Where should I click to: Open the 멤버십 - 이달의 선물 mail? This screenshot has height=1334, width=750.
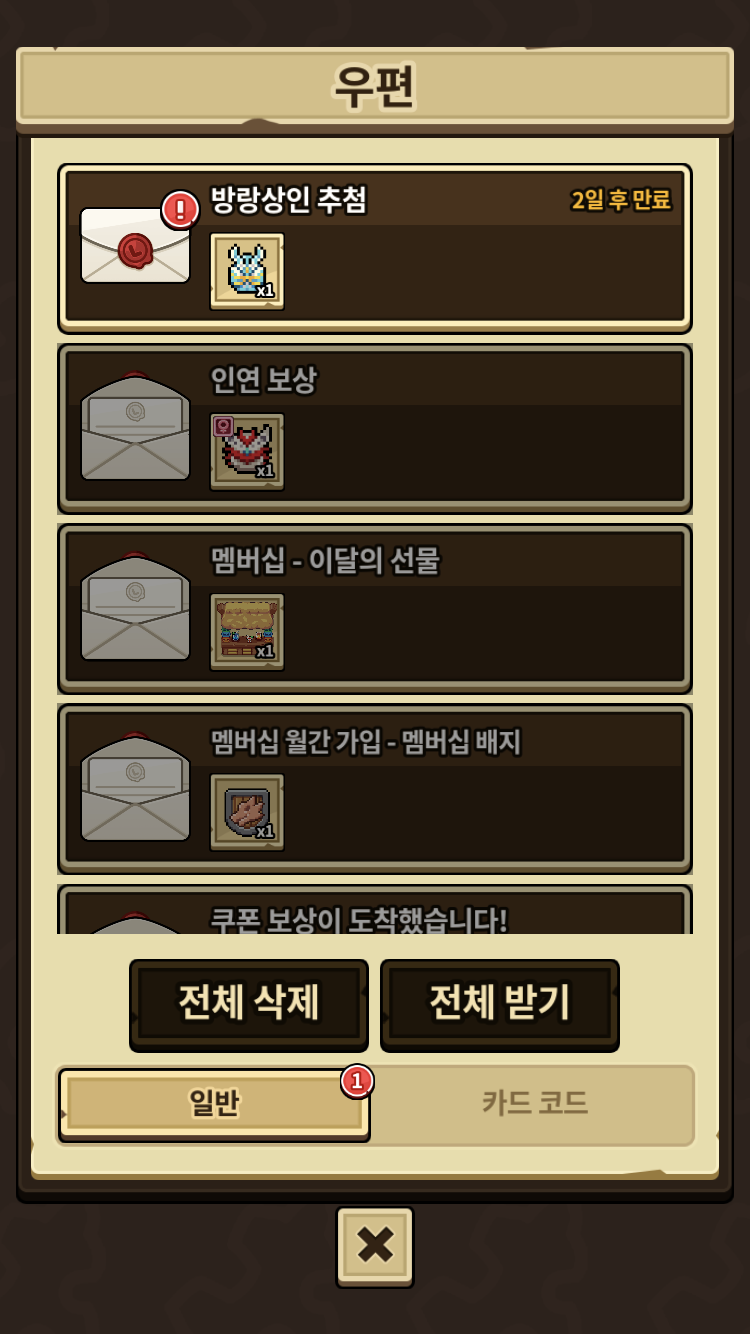(x=375, y=608)
